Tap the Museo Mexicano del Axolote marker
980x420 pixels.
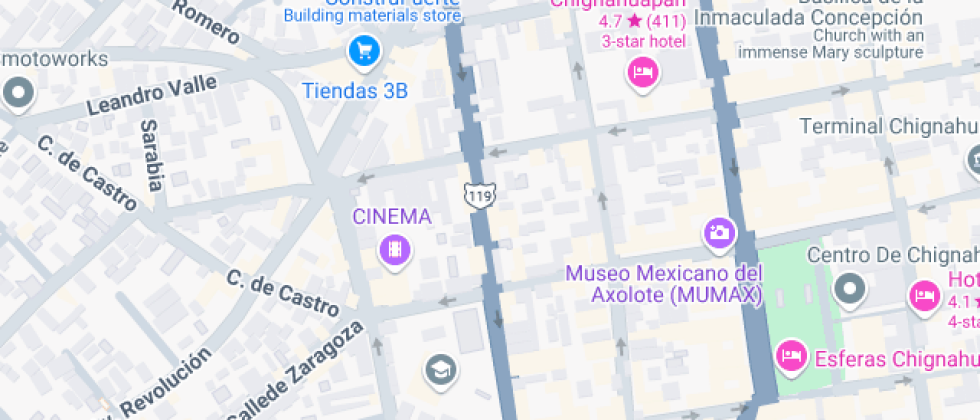click(x=718, y=235)
